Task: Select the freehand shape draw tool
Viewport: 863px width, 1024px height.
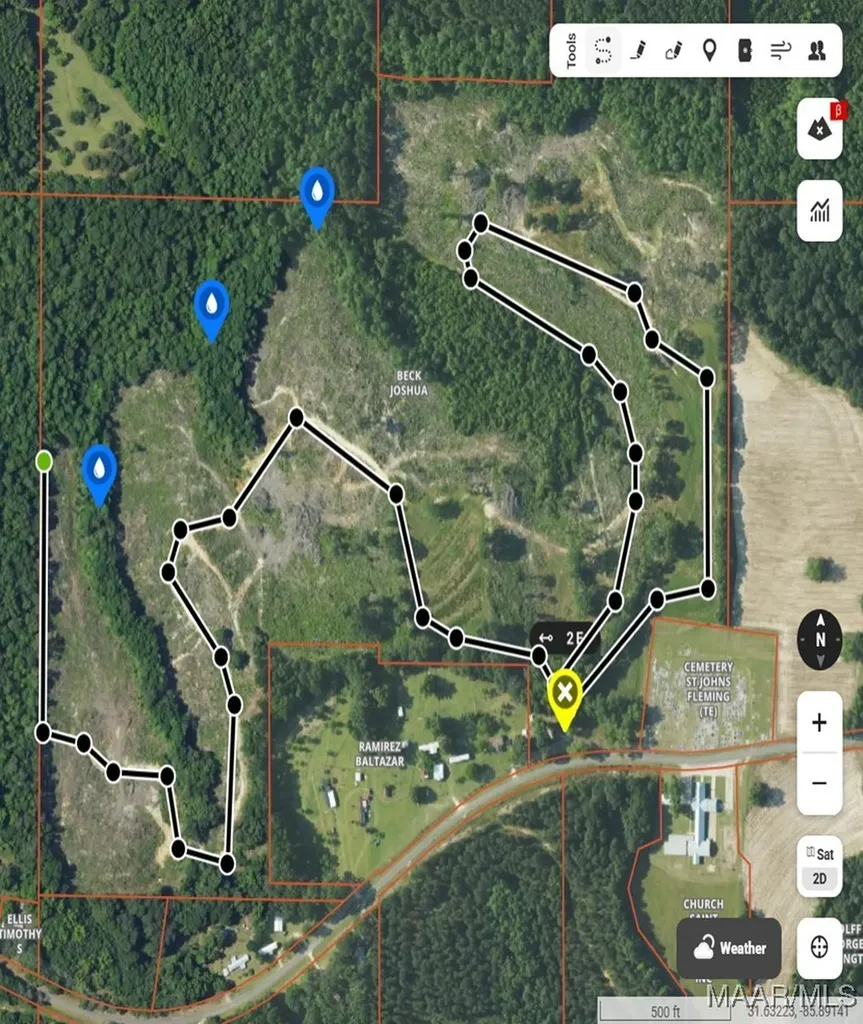Action: 673,49
